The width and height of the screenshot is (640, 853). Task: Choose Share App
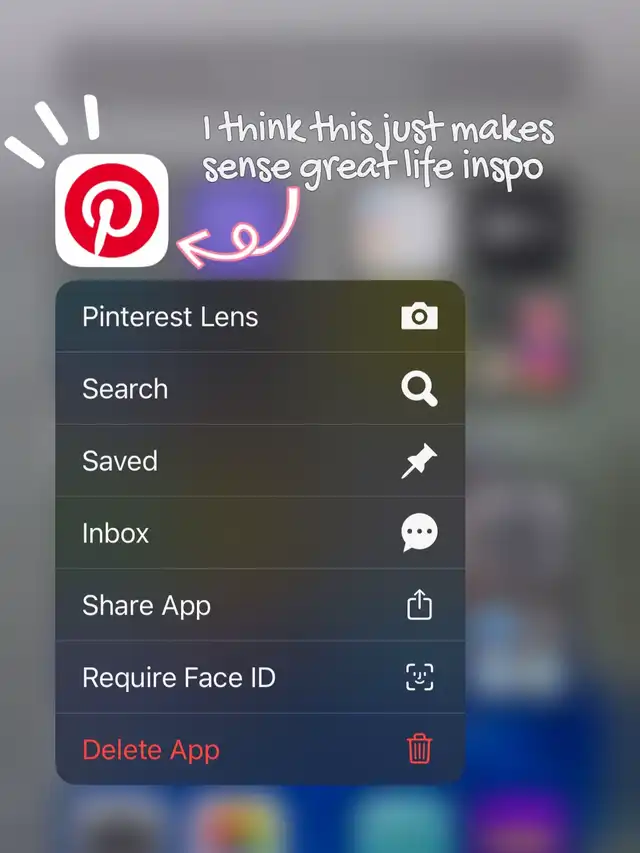coord(260,605)
